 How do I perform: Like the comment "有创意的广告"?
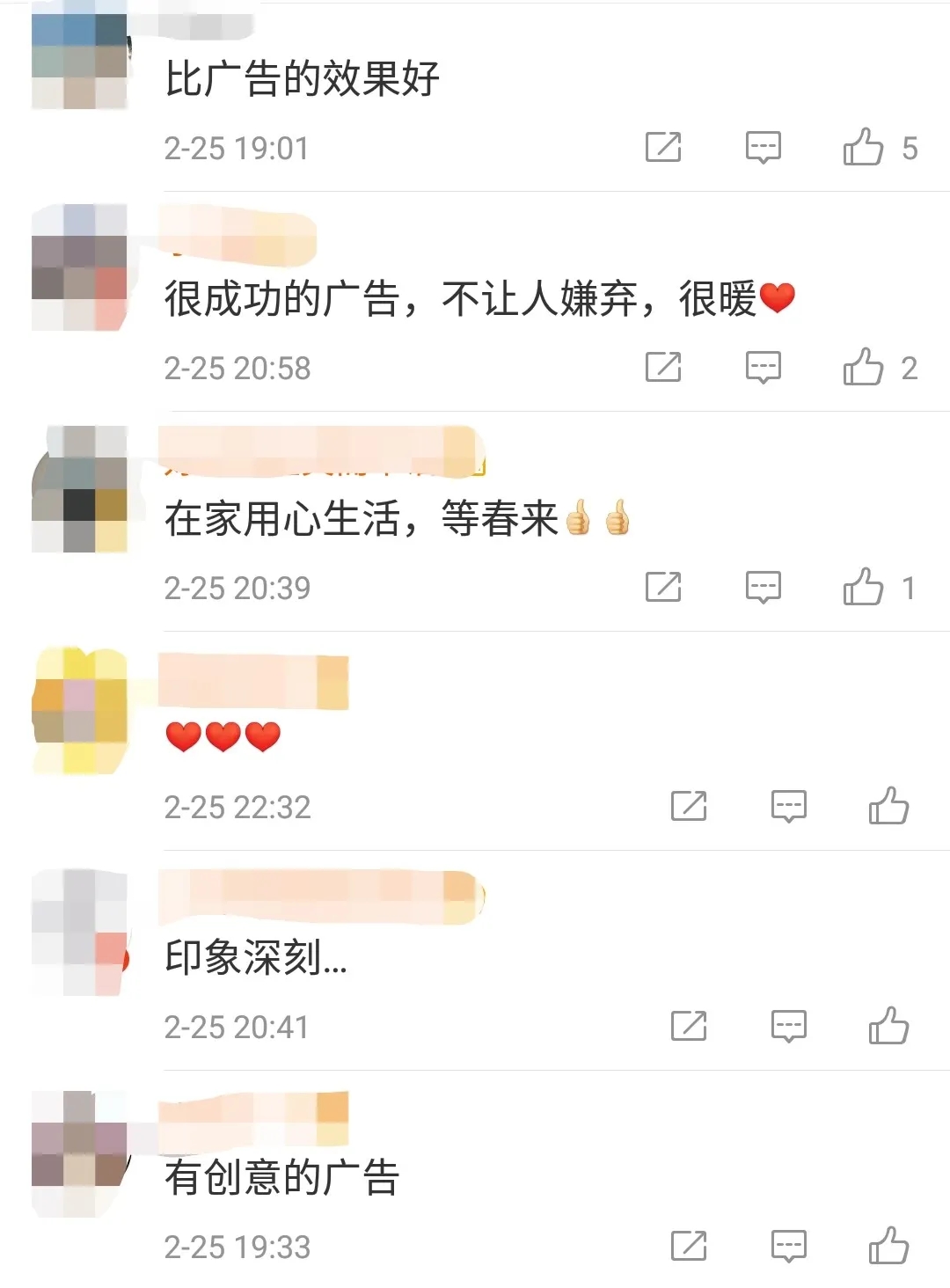click(888, 1246)
